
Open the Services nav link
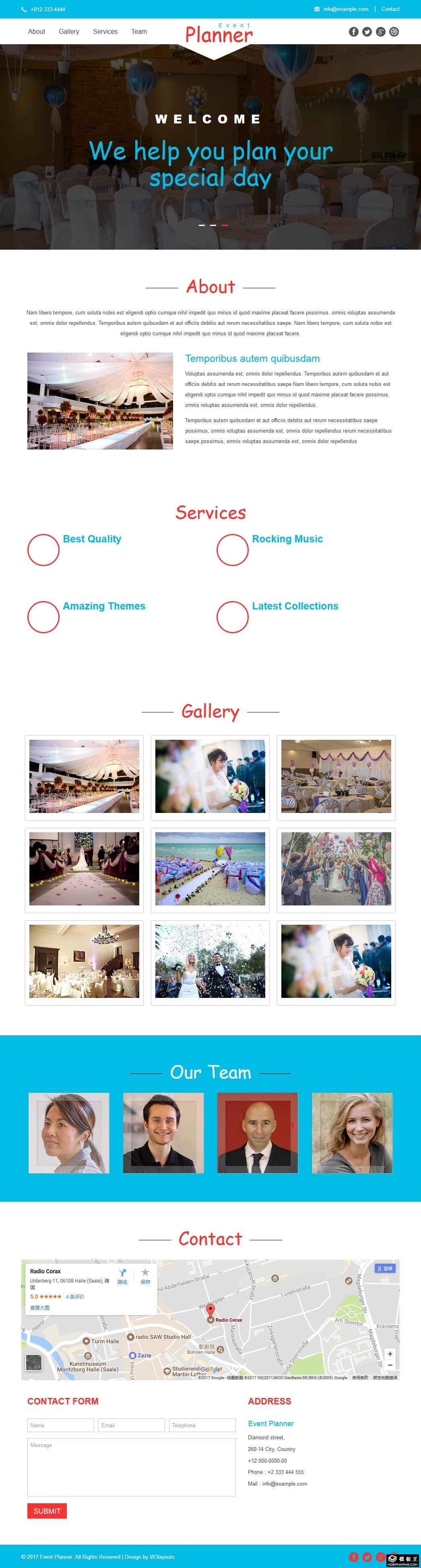105,32
